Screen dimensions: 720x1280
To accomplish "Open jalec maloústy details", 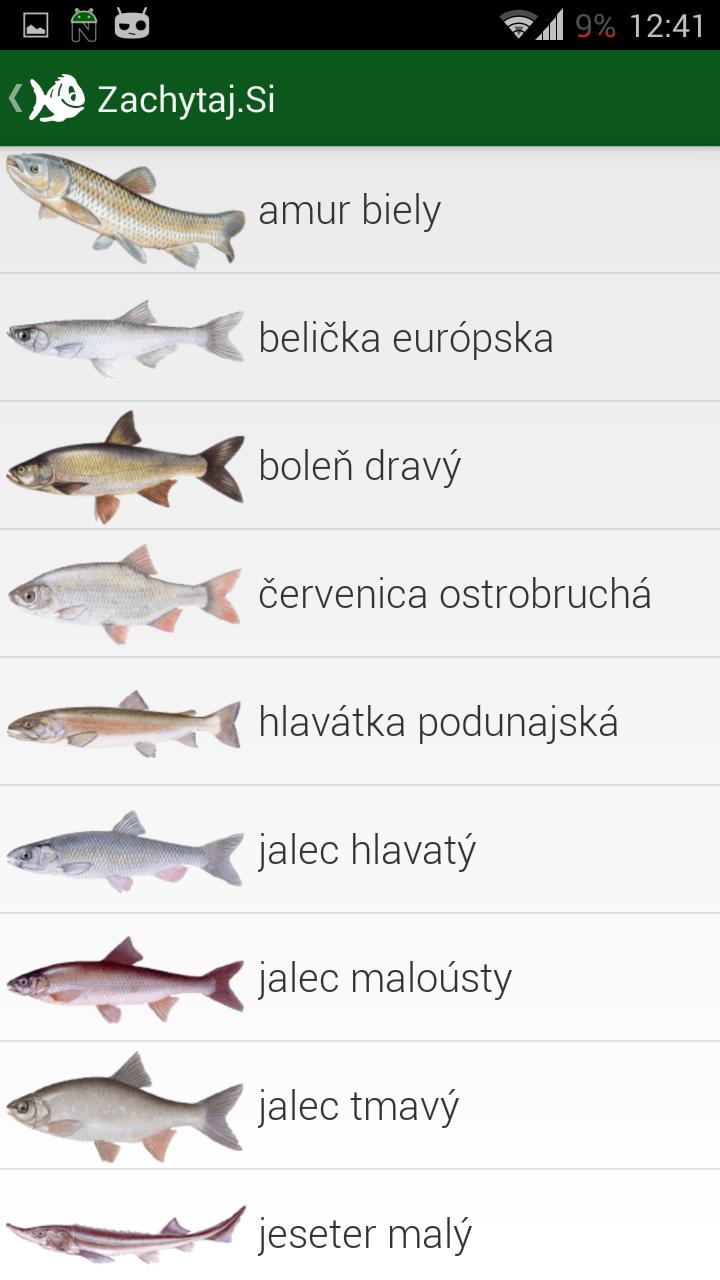I will (x=360, y=977).
